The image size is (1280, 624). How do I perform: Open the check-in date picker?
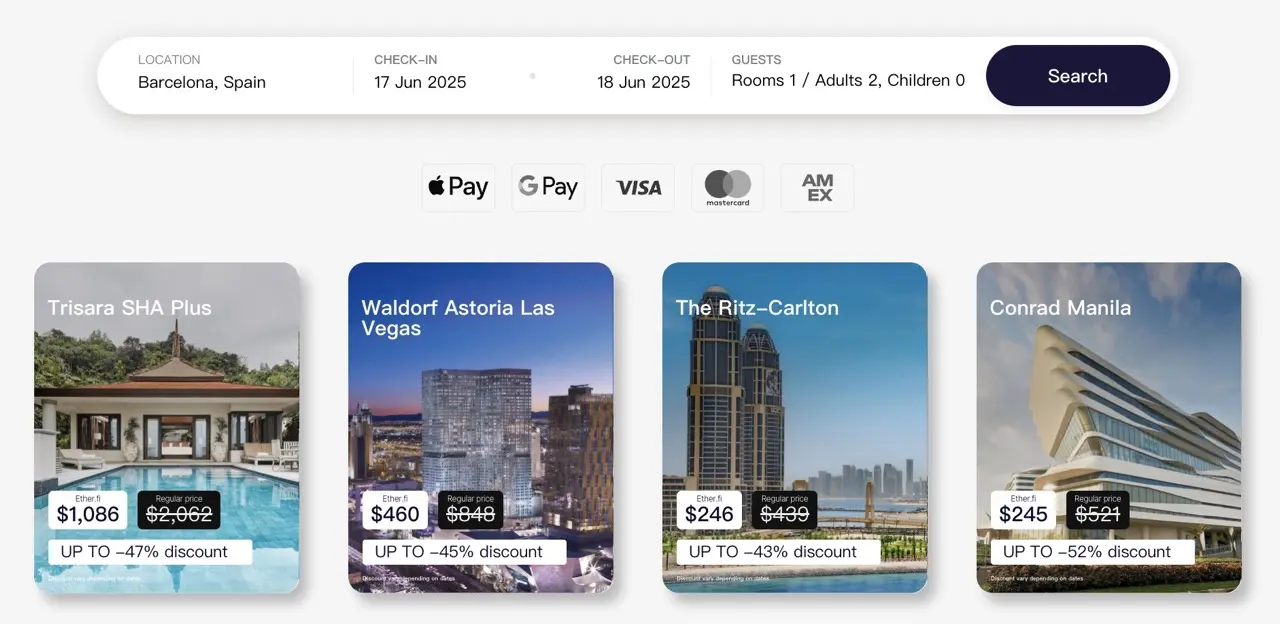click(420, 82)
